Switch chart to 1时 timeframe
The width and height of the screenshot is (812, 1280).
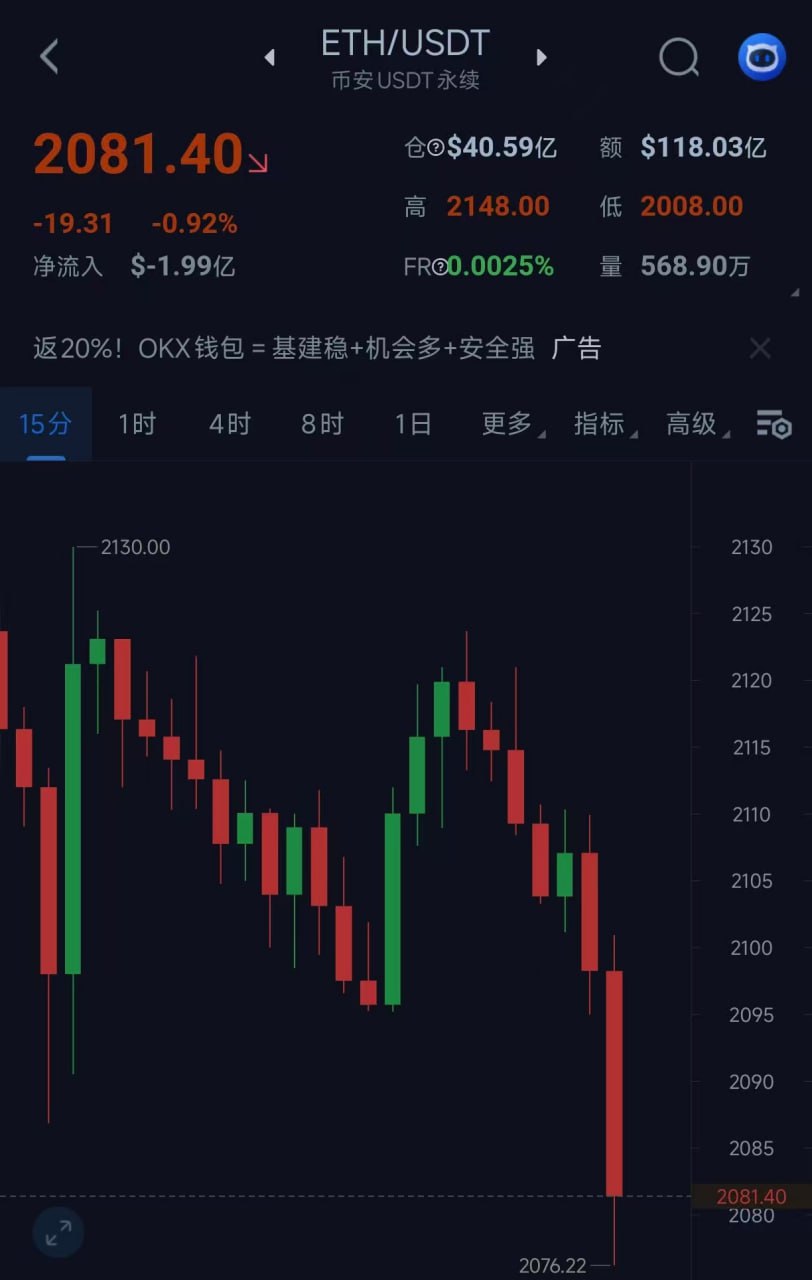click(137, 424)
